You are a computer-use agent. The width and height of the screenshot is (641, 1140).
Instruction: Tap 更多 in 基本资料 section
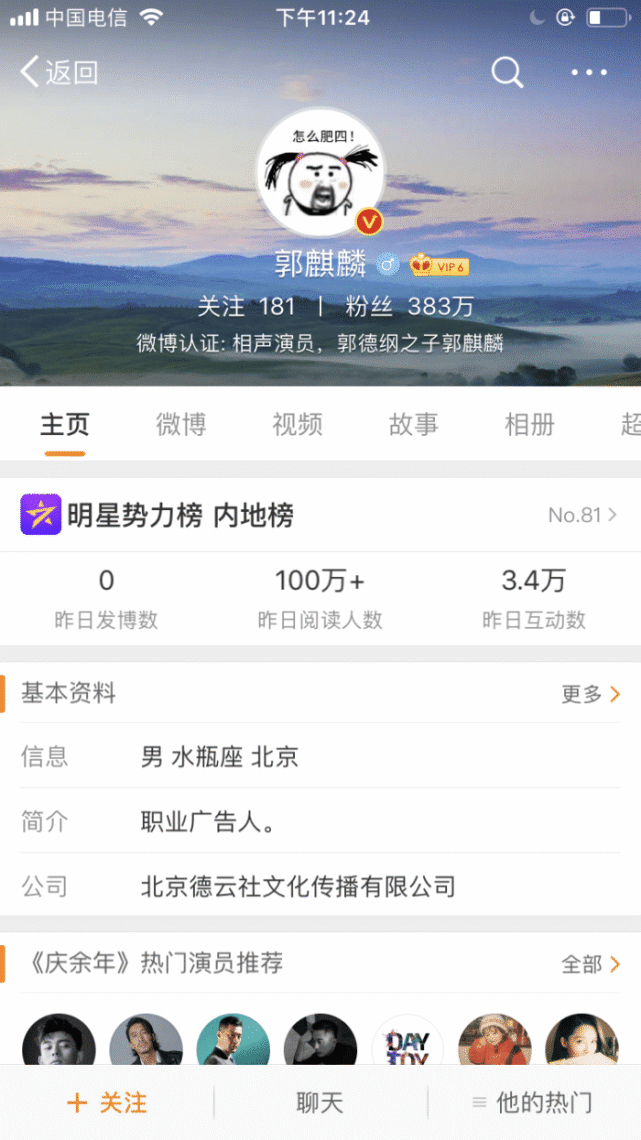pyautogui.click(x=590, y=694)
